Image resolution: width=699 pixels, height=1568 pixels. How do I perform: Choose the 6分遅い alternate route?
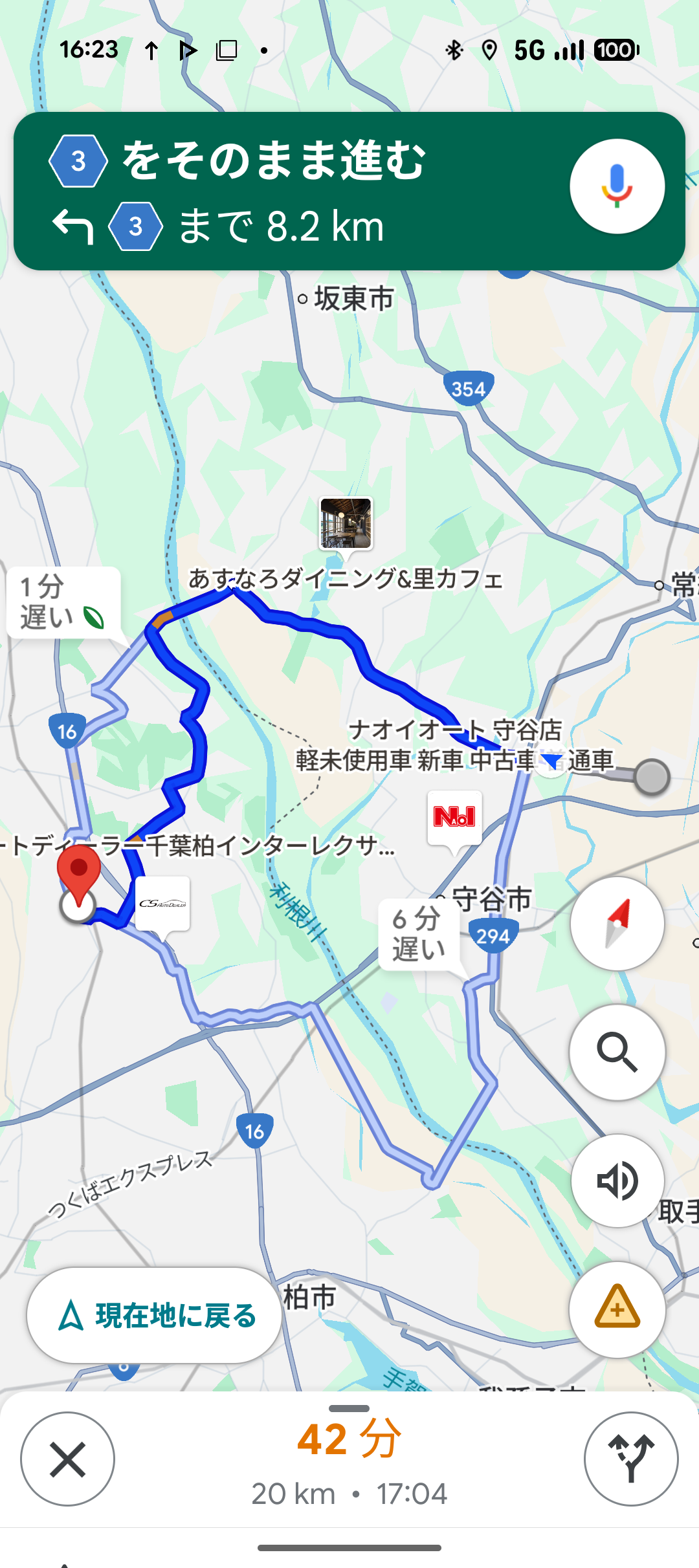(x=419, y=934)
